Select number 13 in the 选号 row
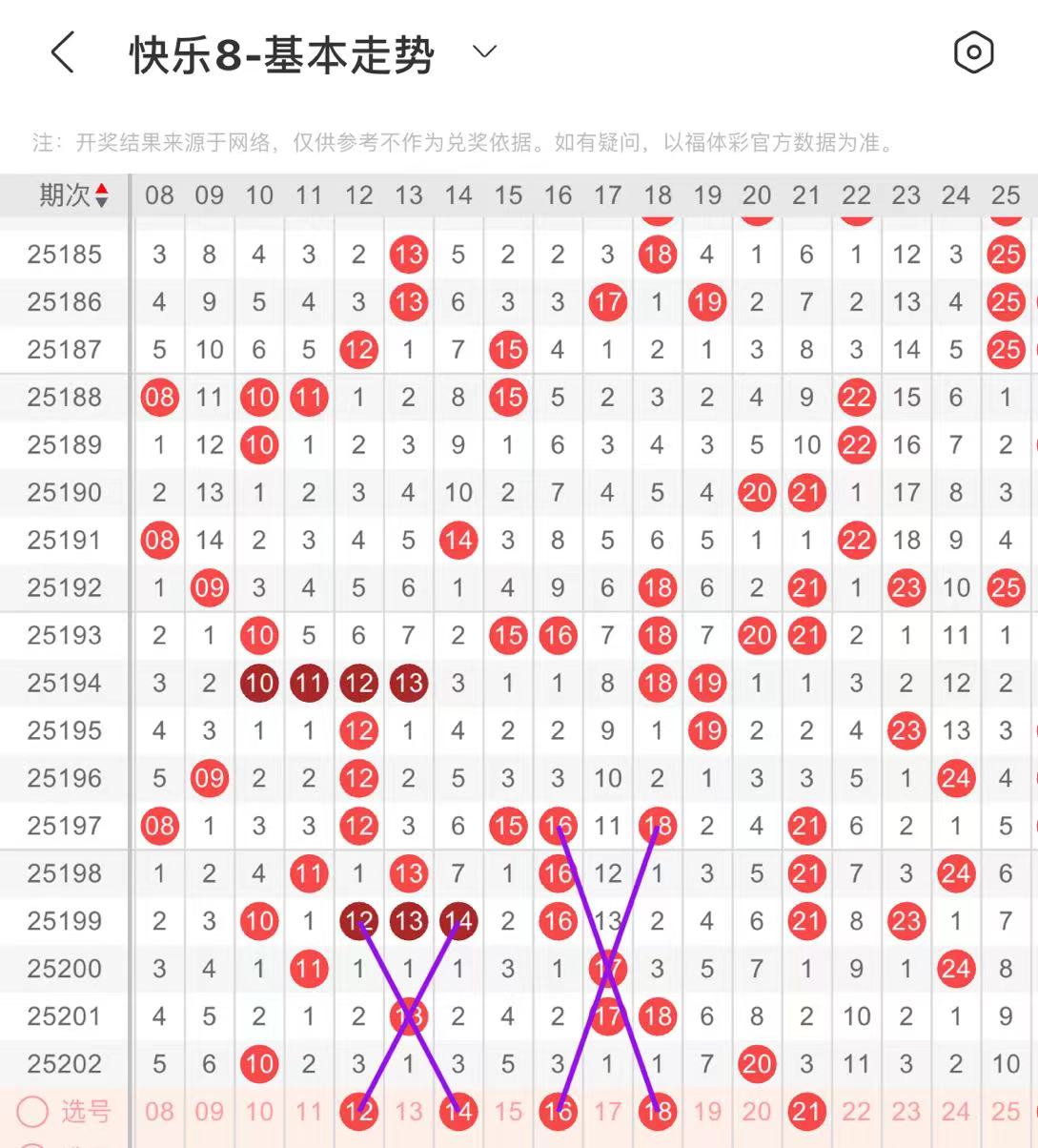1038x1148 pixels. click(409, 1112)
